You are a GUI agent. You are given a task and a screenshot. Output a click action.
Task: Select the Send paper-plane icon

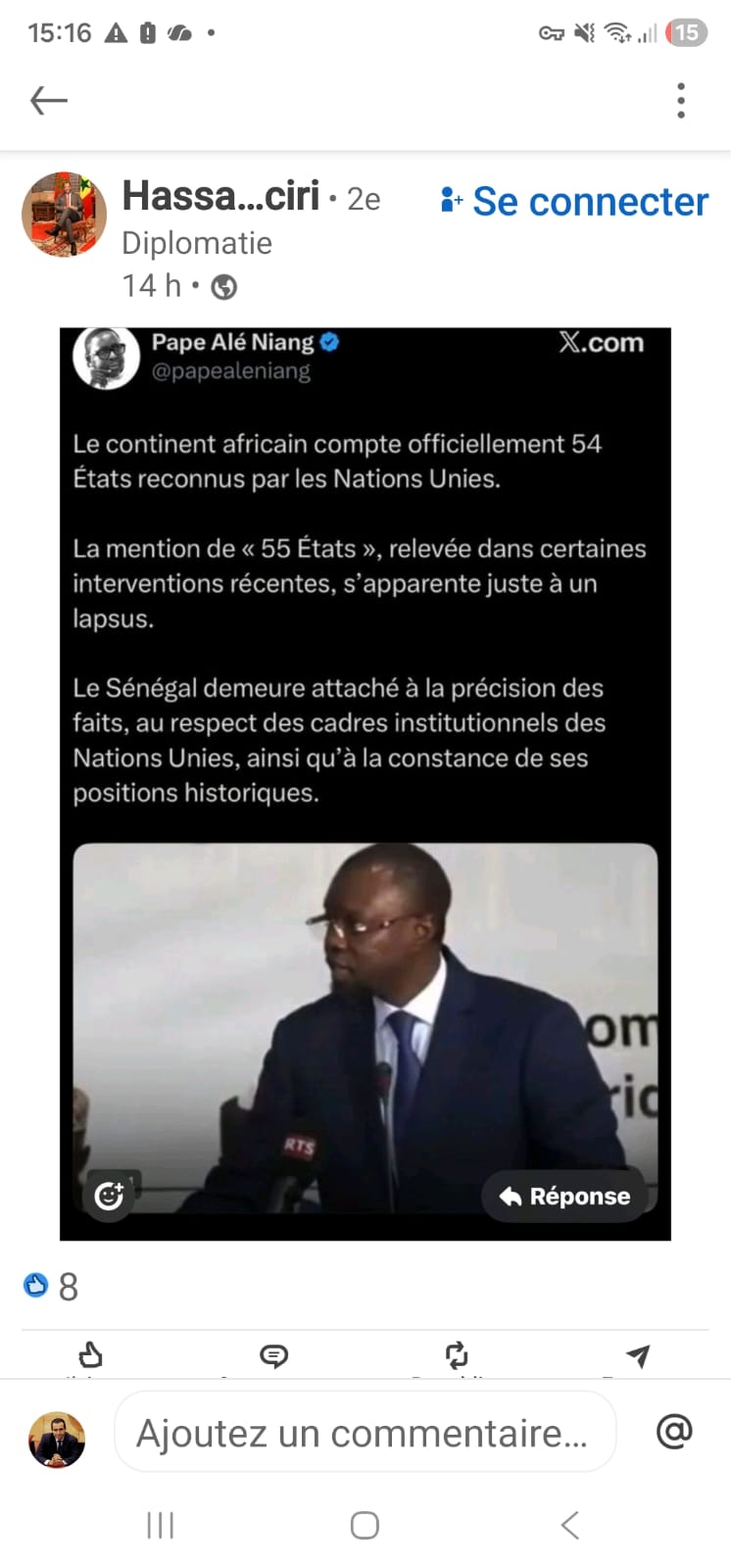tap(638, 1356)
